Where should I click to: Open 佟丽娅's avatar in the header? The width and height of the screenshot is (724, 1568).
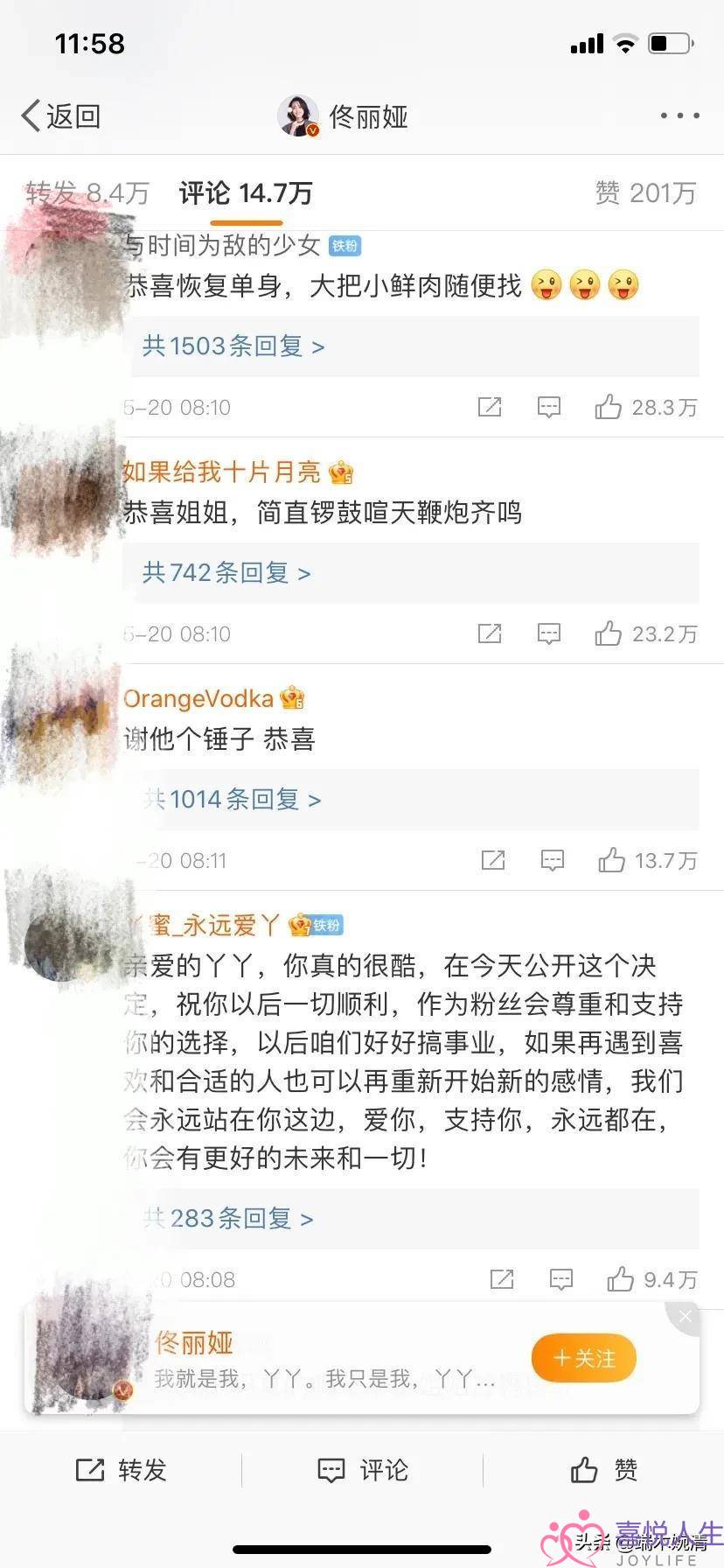point(298,115)
